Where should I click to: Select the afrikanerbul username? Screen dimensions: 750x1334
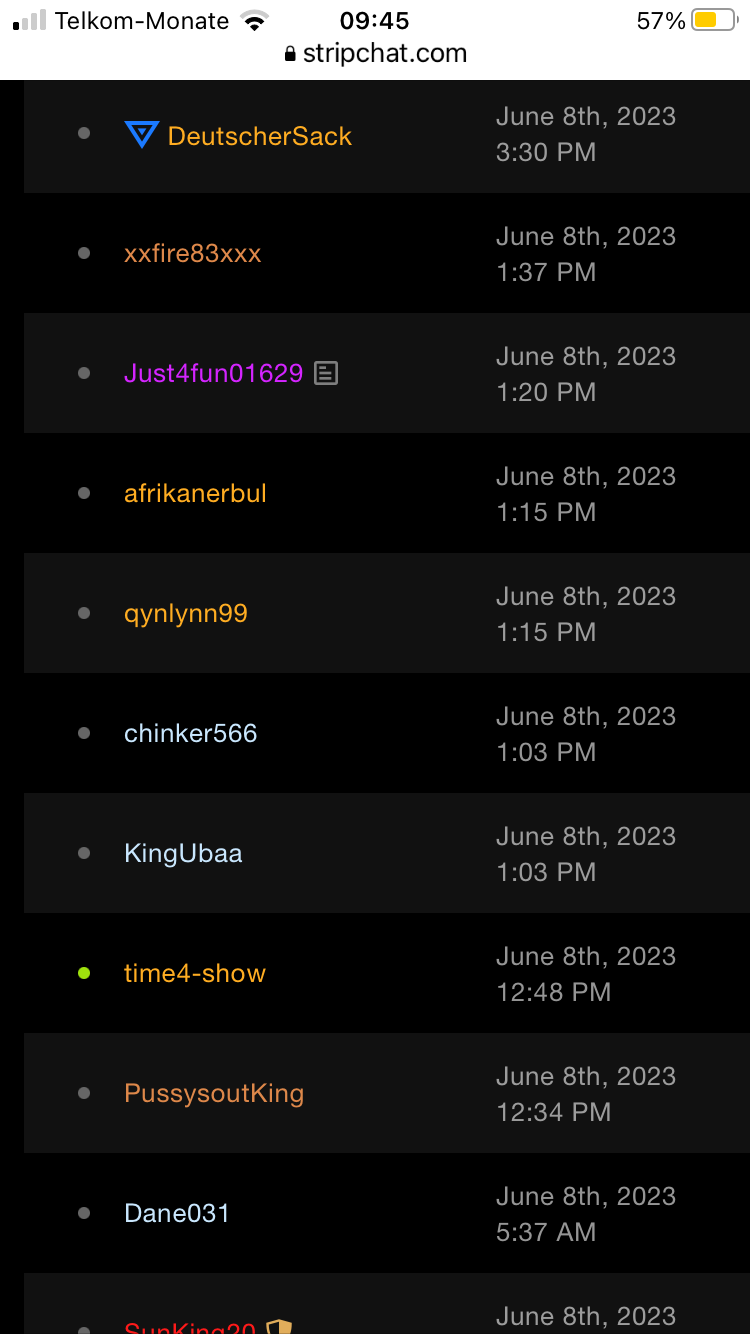195,494
